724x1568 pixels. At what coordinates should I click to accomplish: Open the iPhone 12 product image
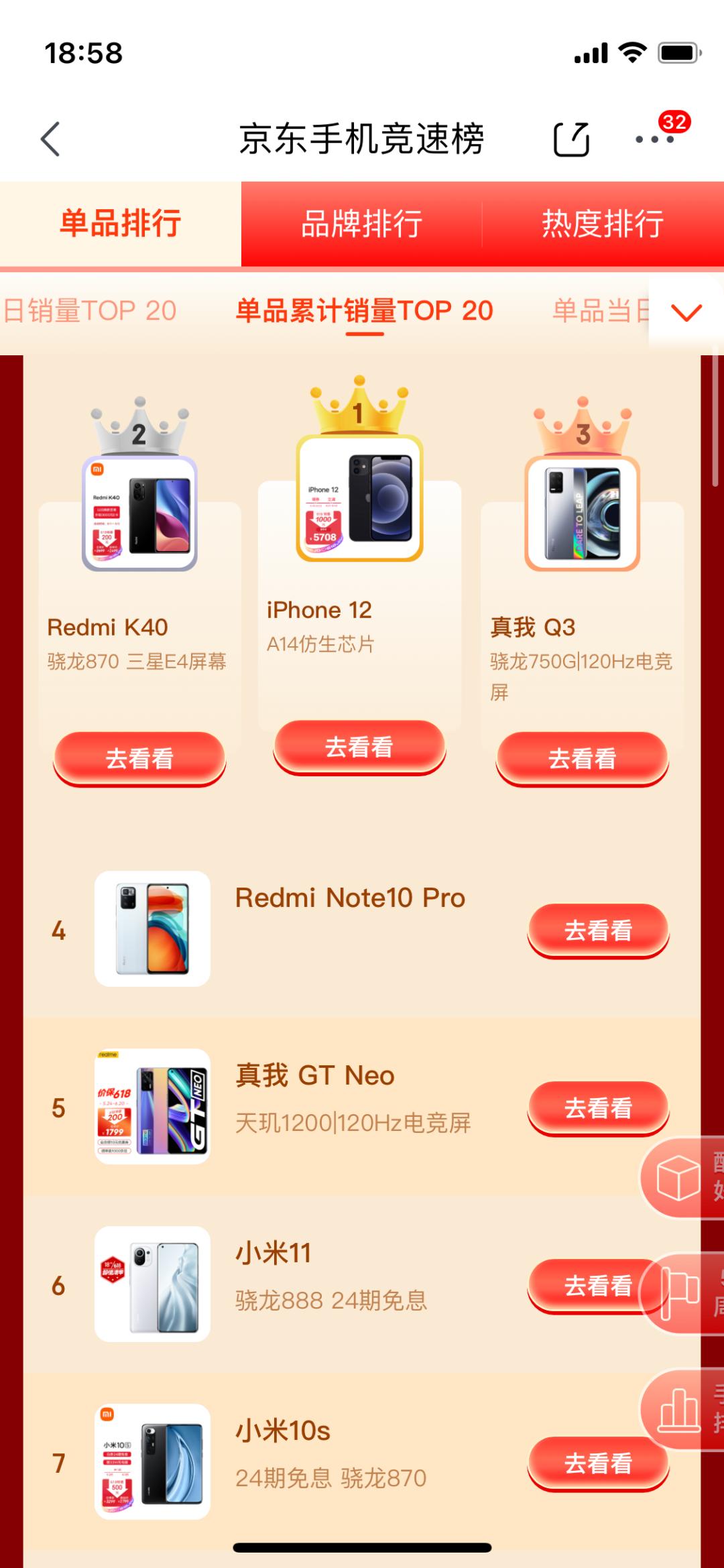(x=360, y=498)
